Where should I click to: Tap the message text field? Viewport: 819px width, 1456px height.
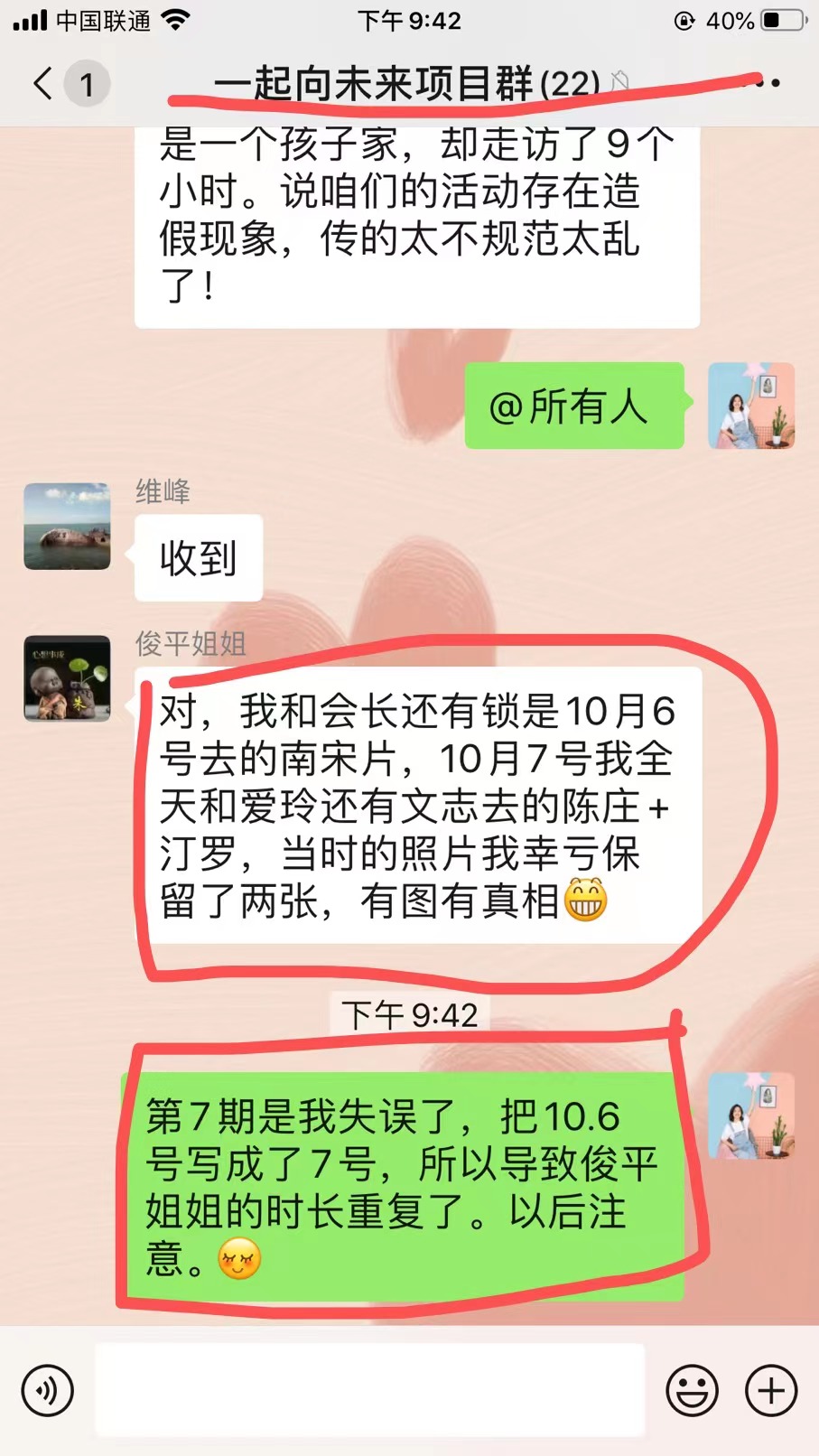(x=370, y=1389)
